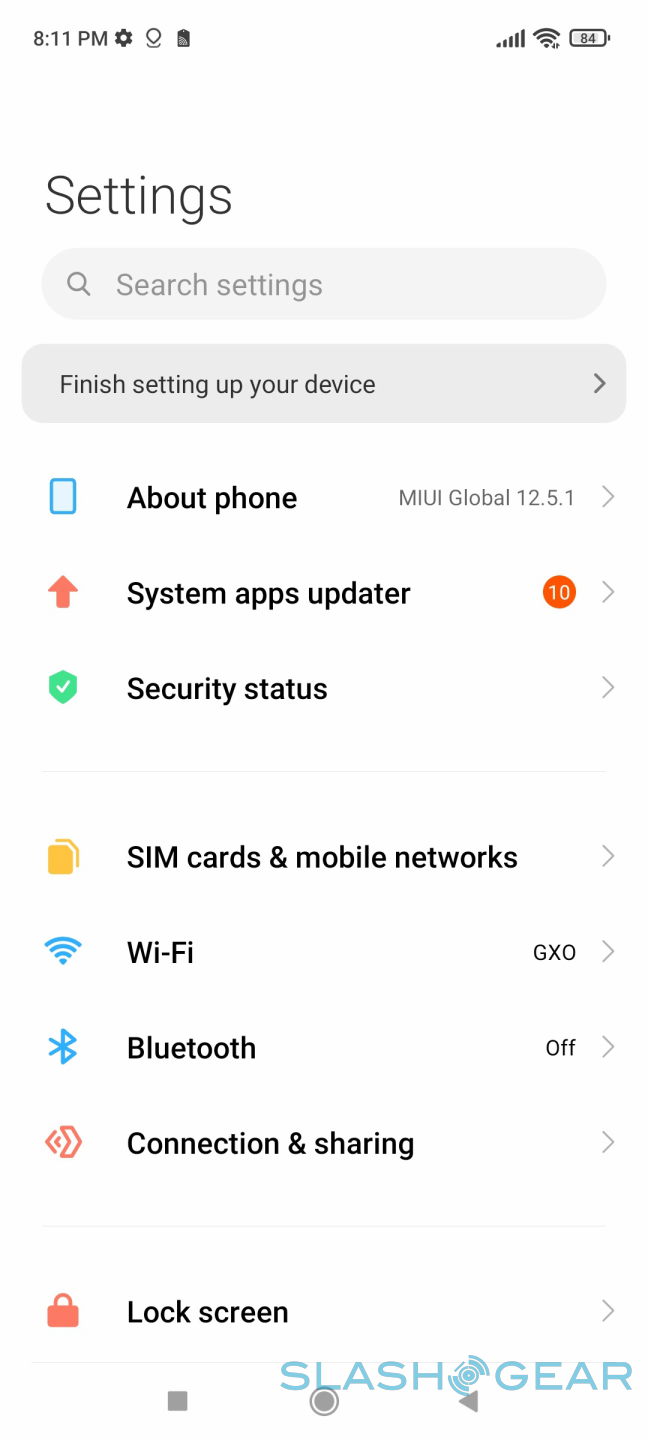Open Lock screen settings
The height and width of the screenshot is (1440, 648).
pyautogui.click(x=323, y=1312)
